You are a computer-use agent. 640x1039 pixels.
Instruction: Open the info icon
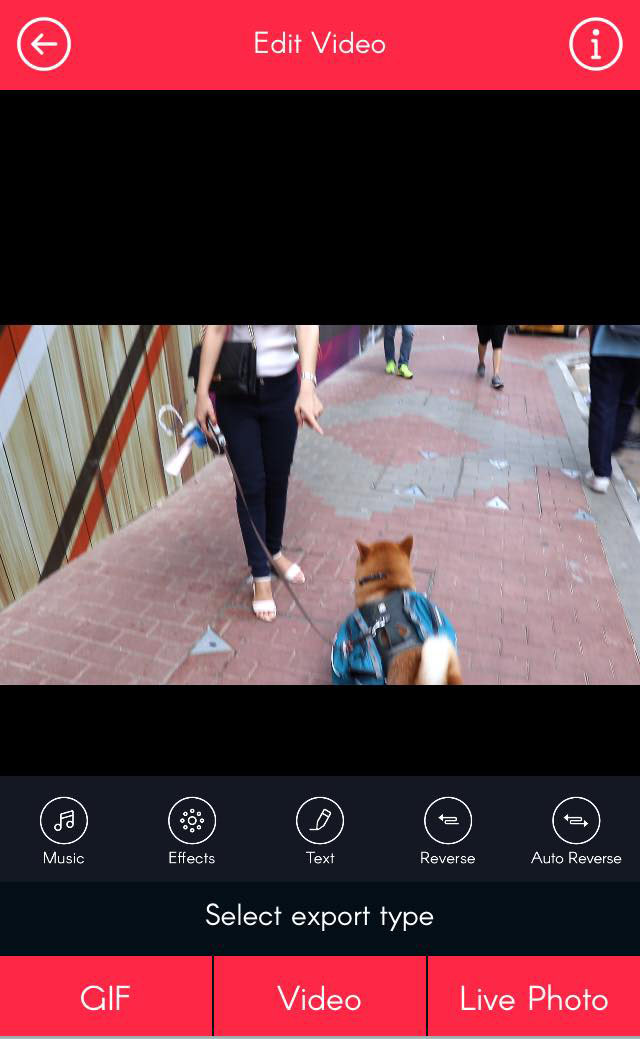[x=595, y=44]
